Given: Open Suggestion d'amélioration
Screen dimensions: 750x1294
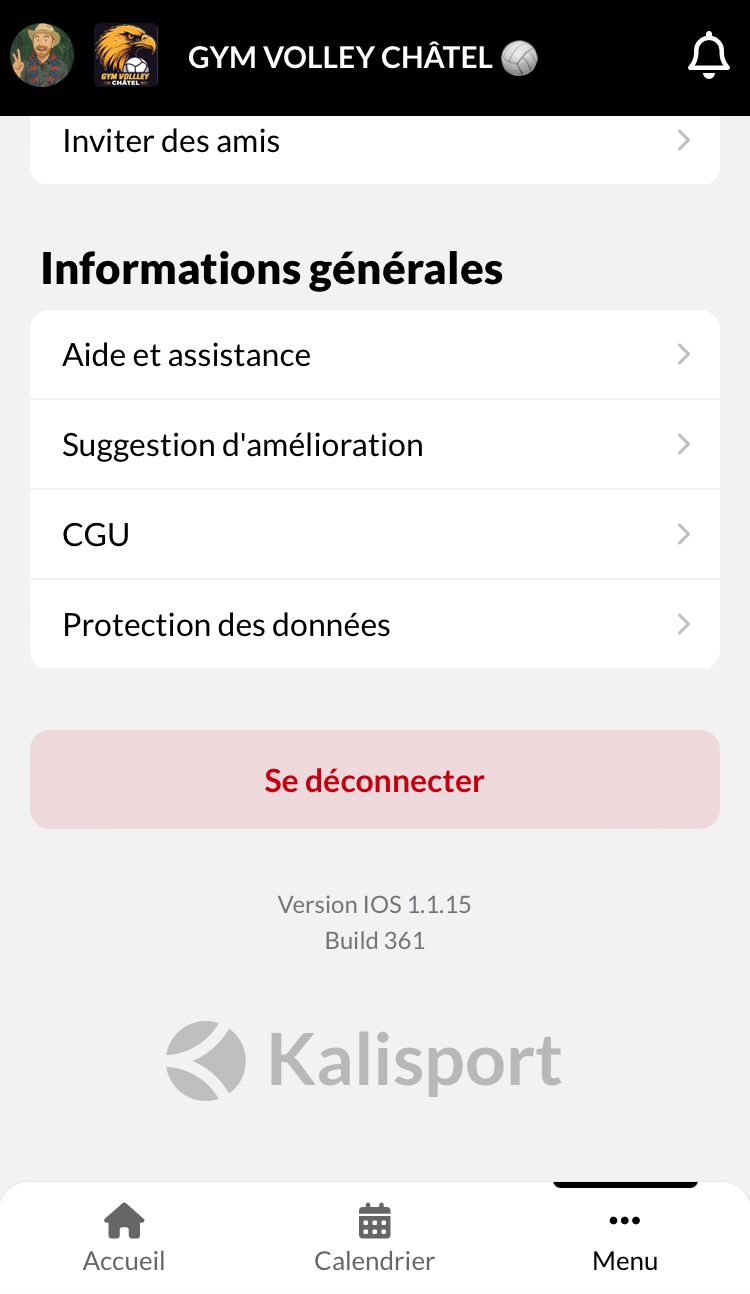Looking at the screenshot, I should pyautogui.click(x=374, y=445).
